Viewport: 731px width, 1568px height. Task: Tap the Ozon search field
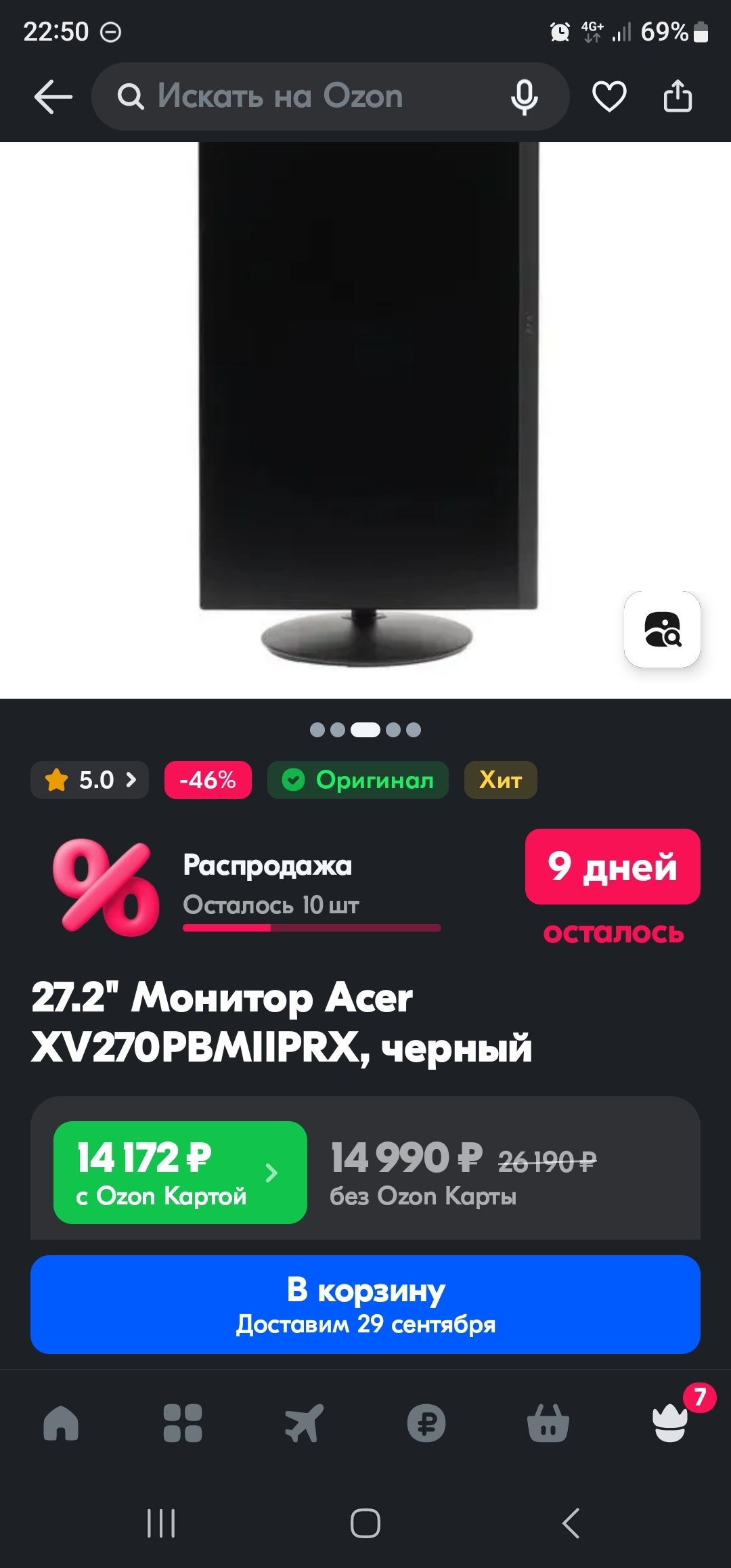[x=305, y=97]
